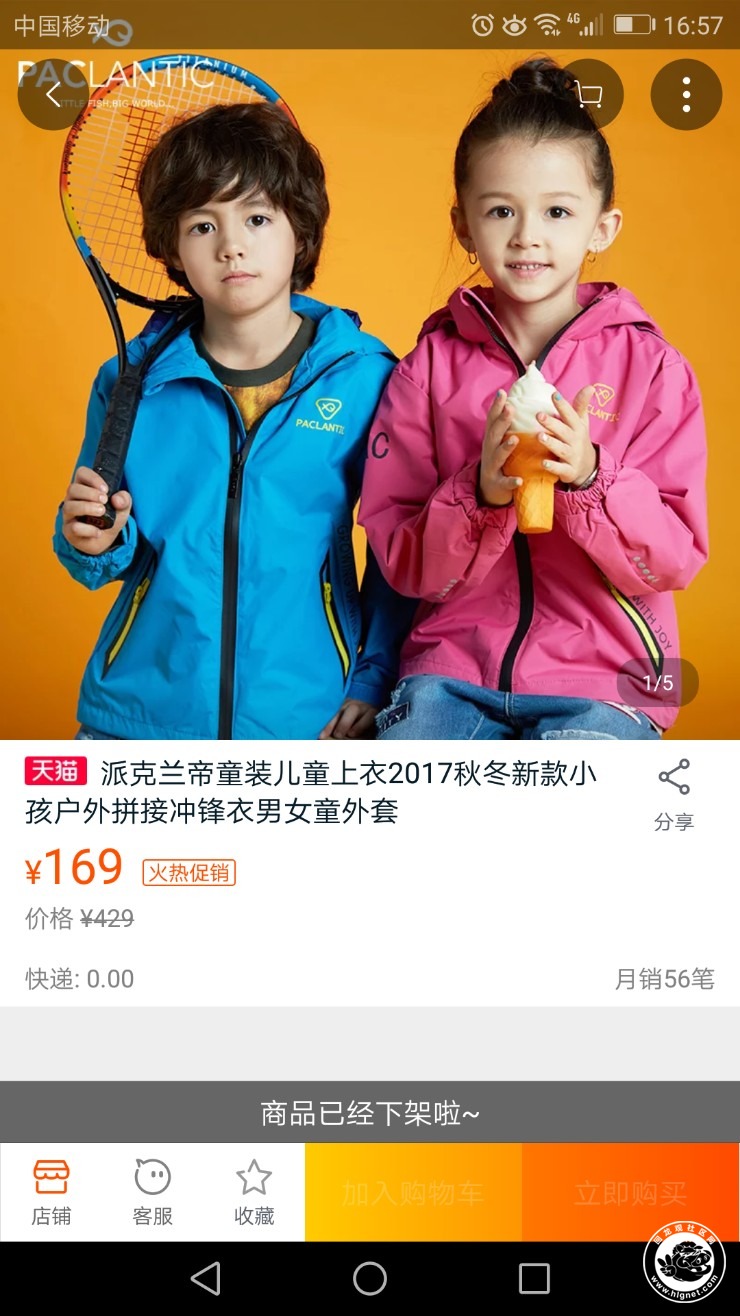This screenshot has width=740, height=1316.
Task: Open the three-dot overflow menu
Action: point(686,95)
